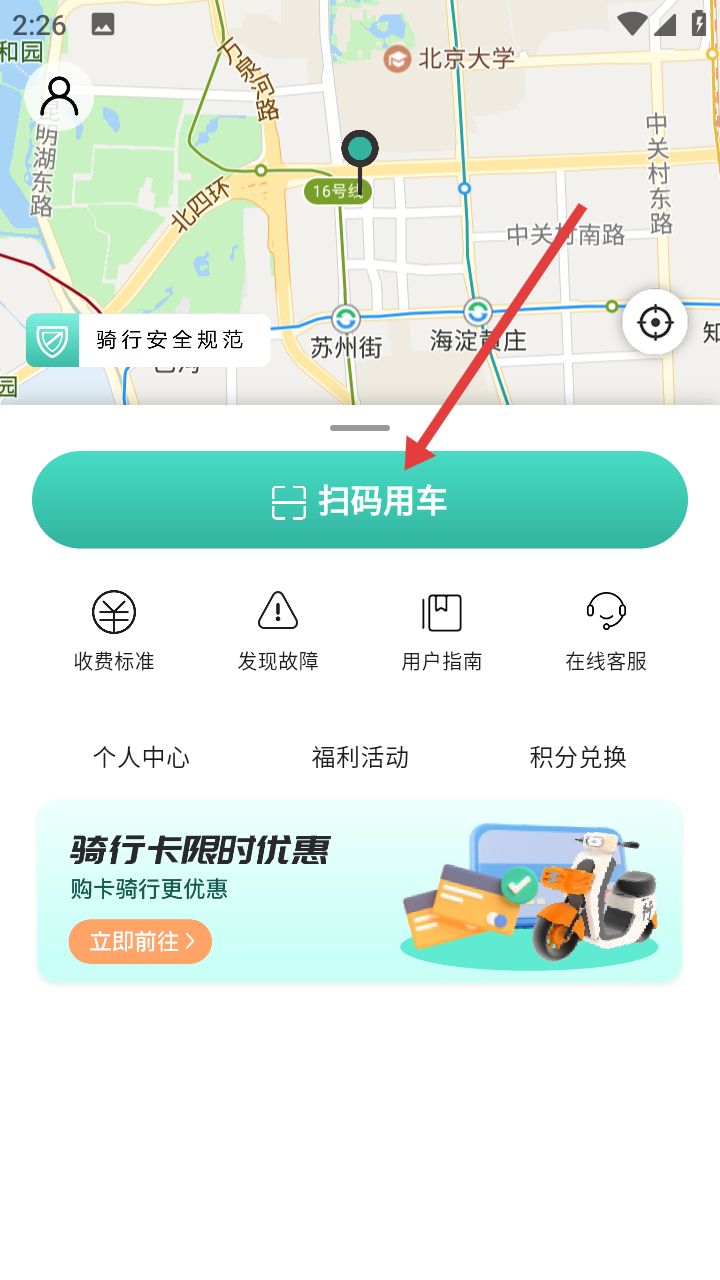This screenshot has height=1280, width=720.
Task: Tap 扫码用车 to scan and ride
Action: pyautogui.click(x=360, y=500)
